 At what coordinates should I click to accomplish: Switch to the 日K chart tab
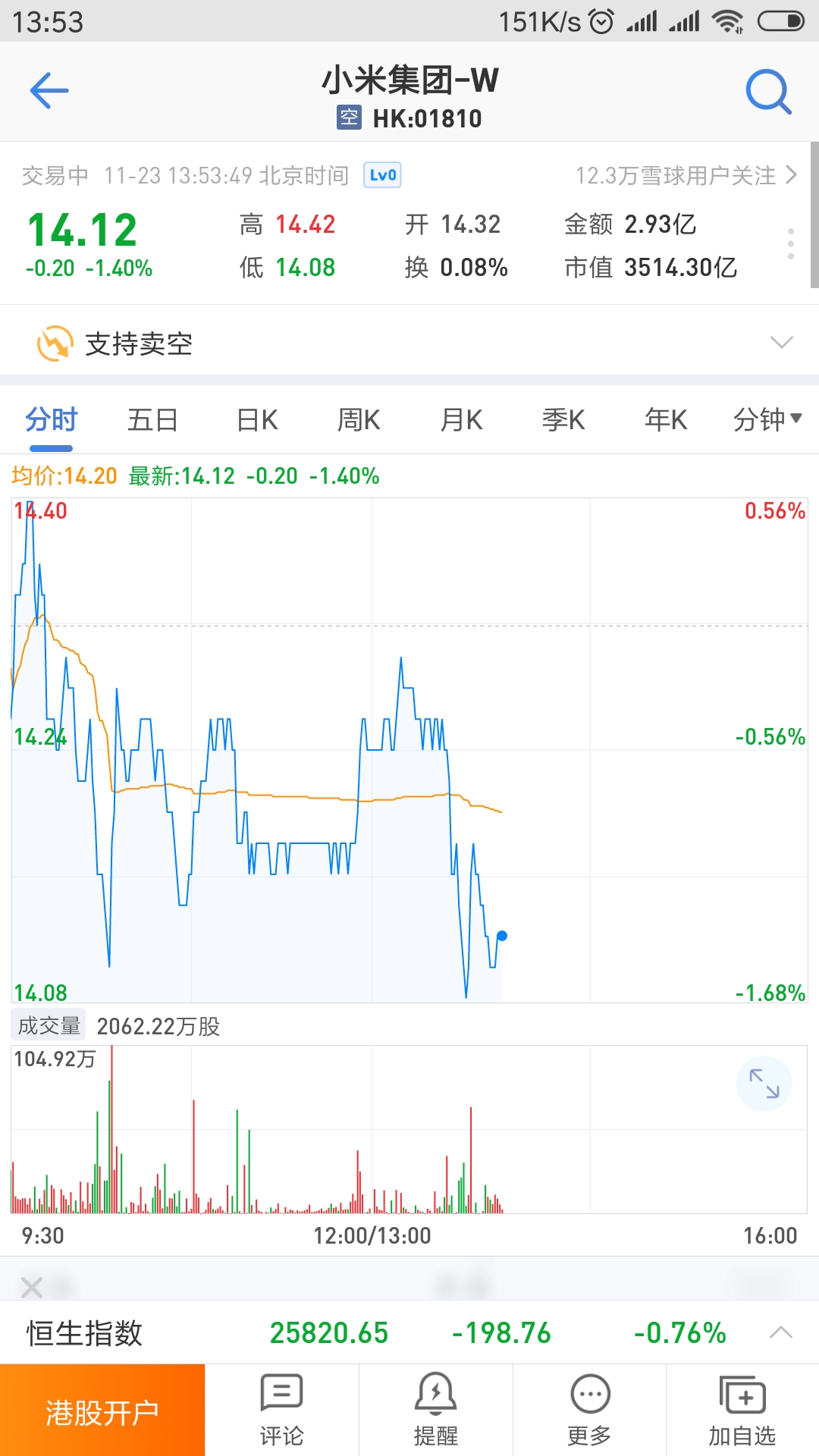tap(257, 419)
